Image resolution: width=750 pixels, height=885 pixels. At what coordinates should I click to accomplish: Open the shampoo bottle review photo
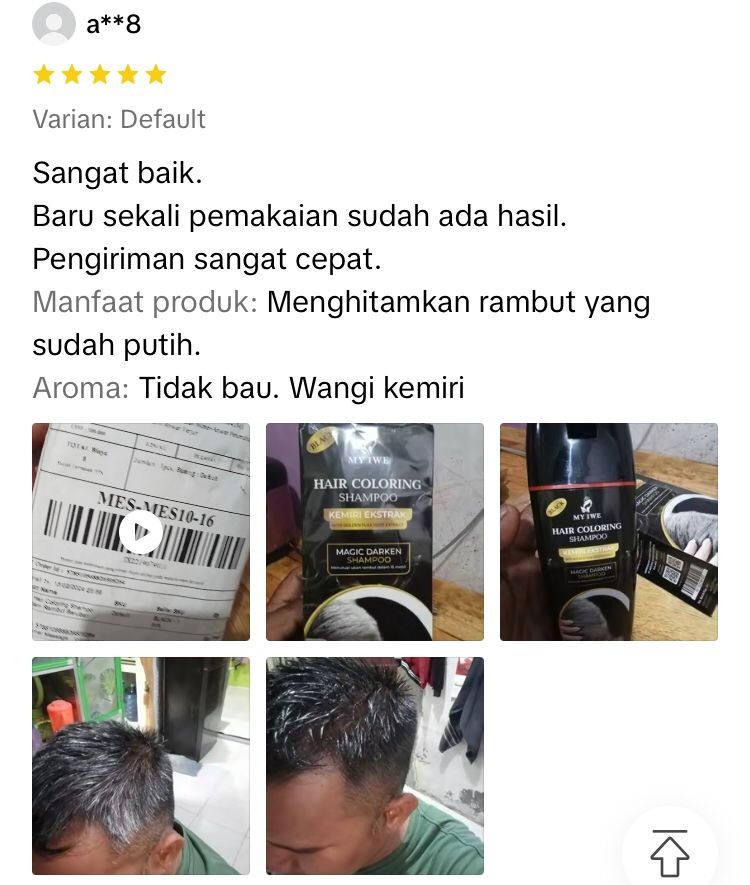point(608,532)
